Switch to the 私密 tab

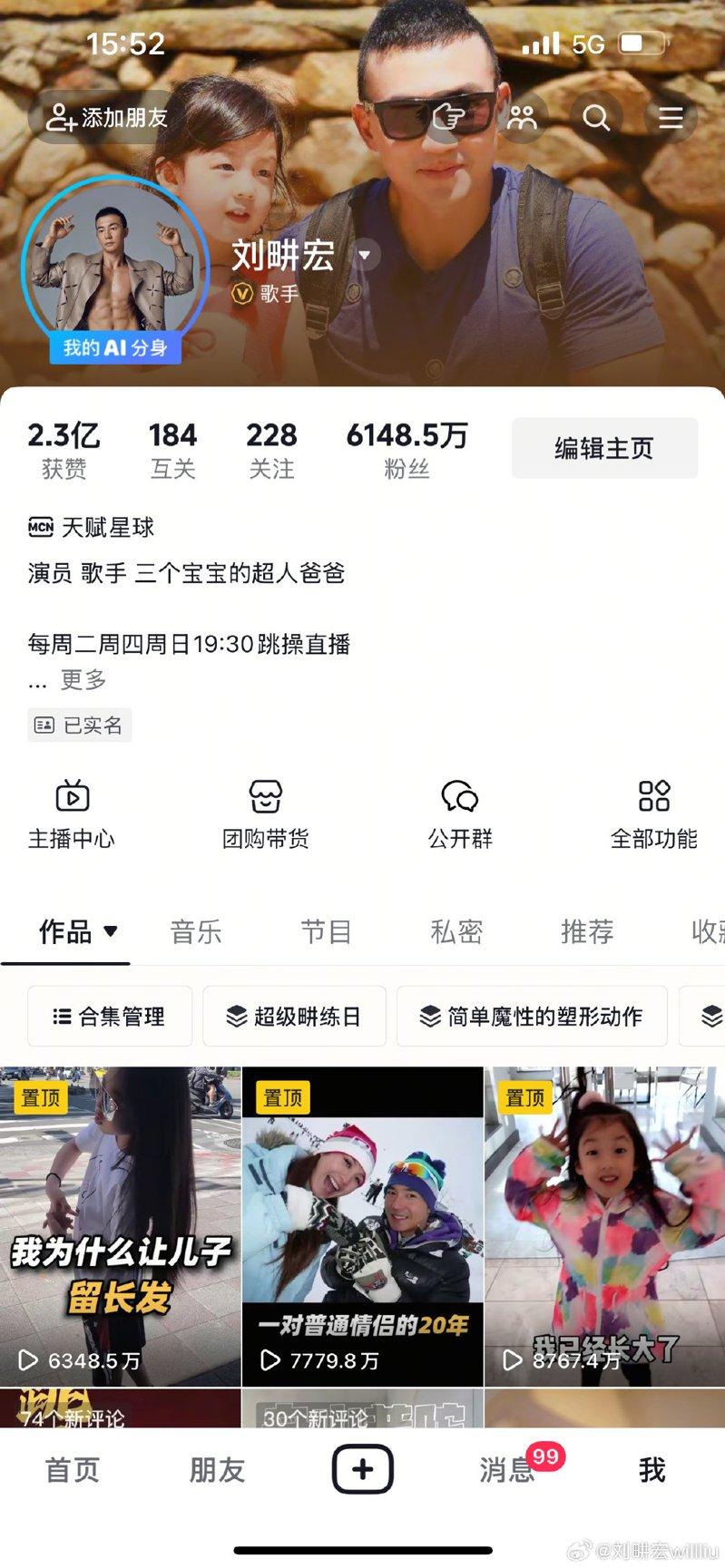click(456, 931)
